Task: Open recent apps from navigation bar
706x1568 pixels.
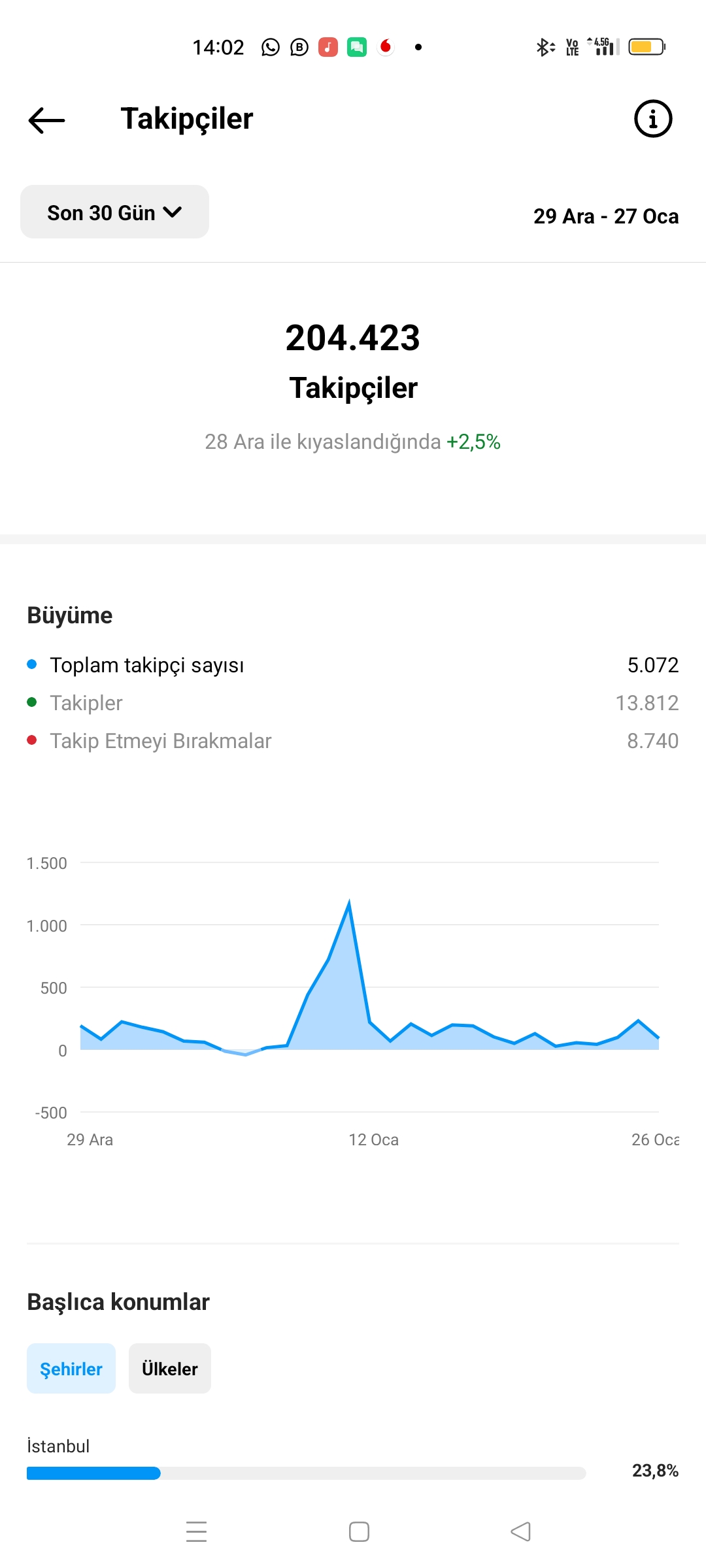Action: (196, 1532)
